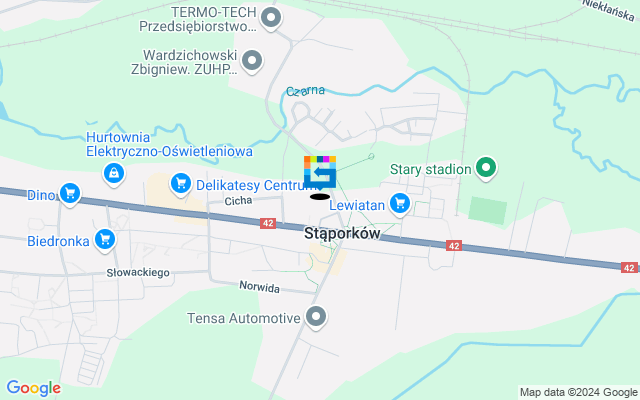The width and height of the screenshot is (640, 400).
Task: Open the Dino store marker
Action: tap(69, 193)
